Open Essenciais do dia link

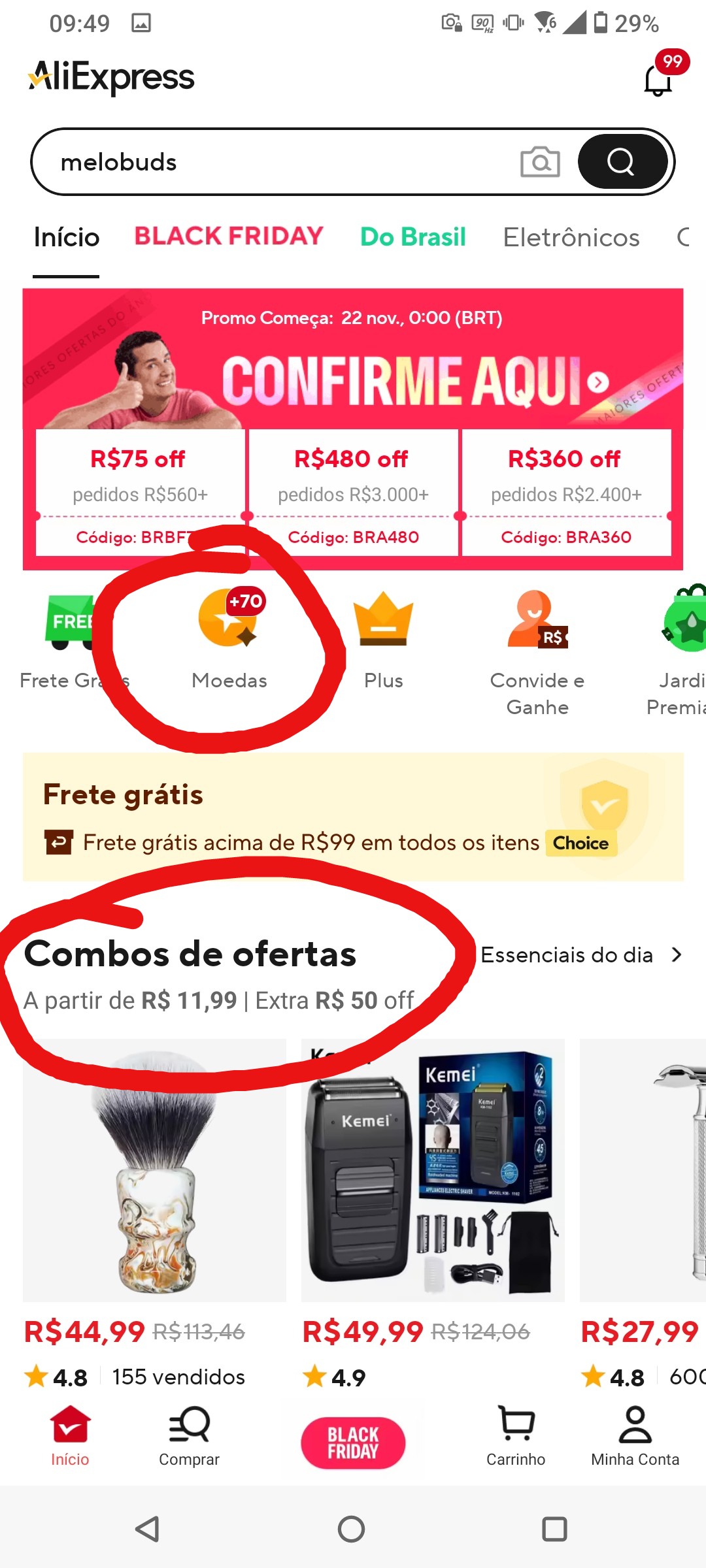tap(580, 955)
